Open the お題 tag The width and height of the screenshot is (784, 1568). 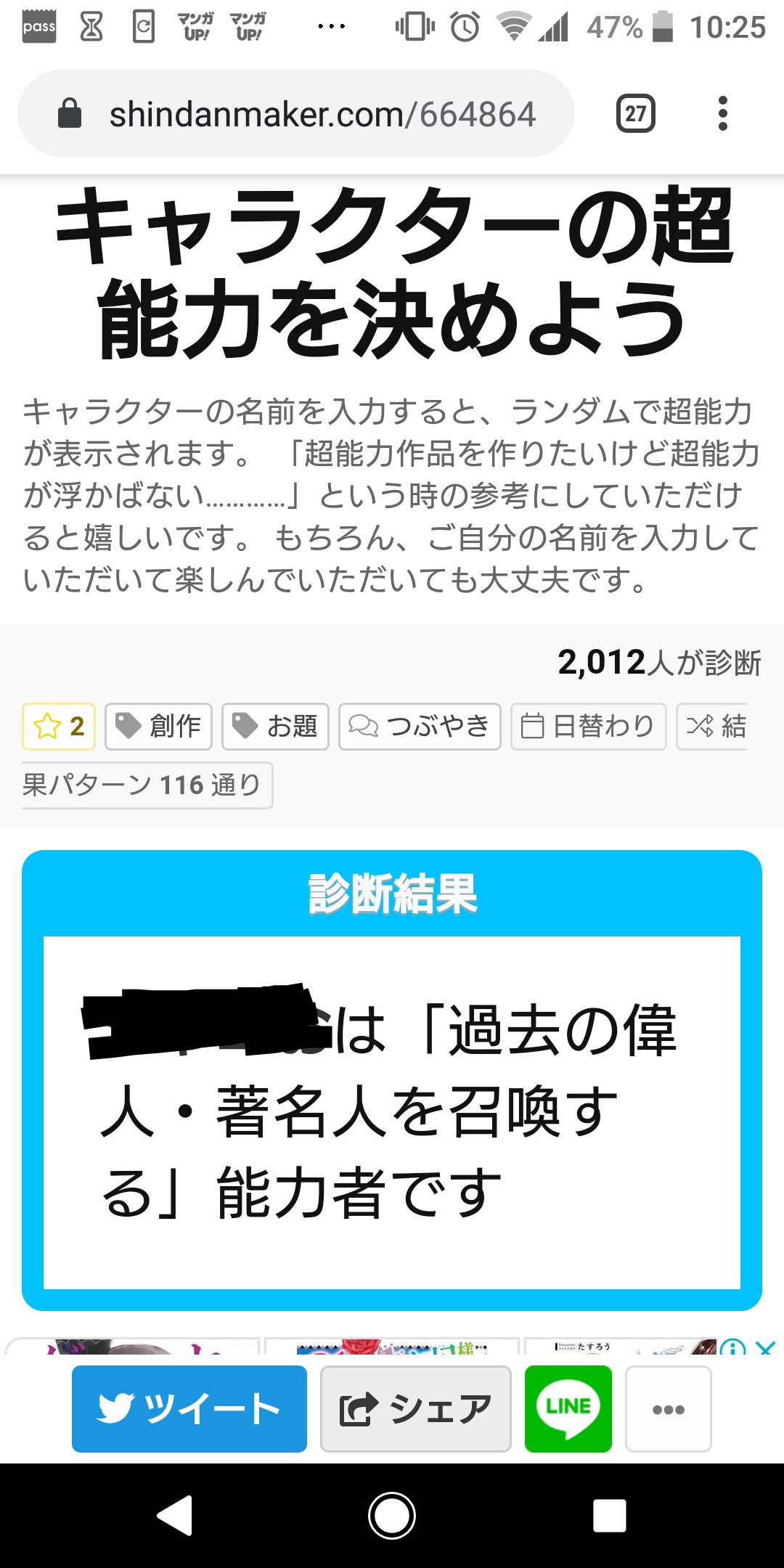pos(275,726)
